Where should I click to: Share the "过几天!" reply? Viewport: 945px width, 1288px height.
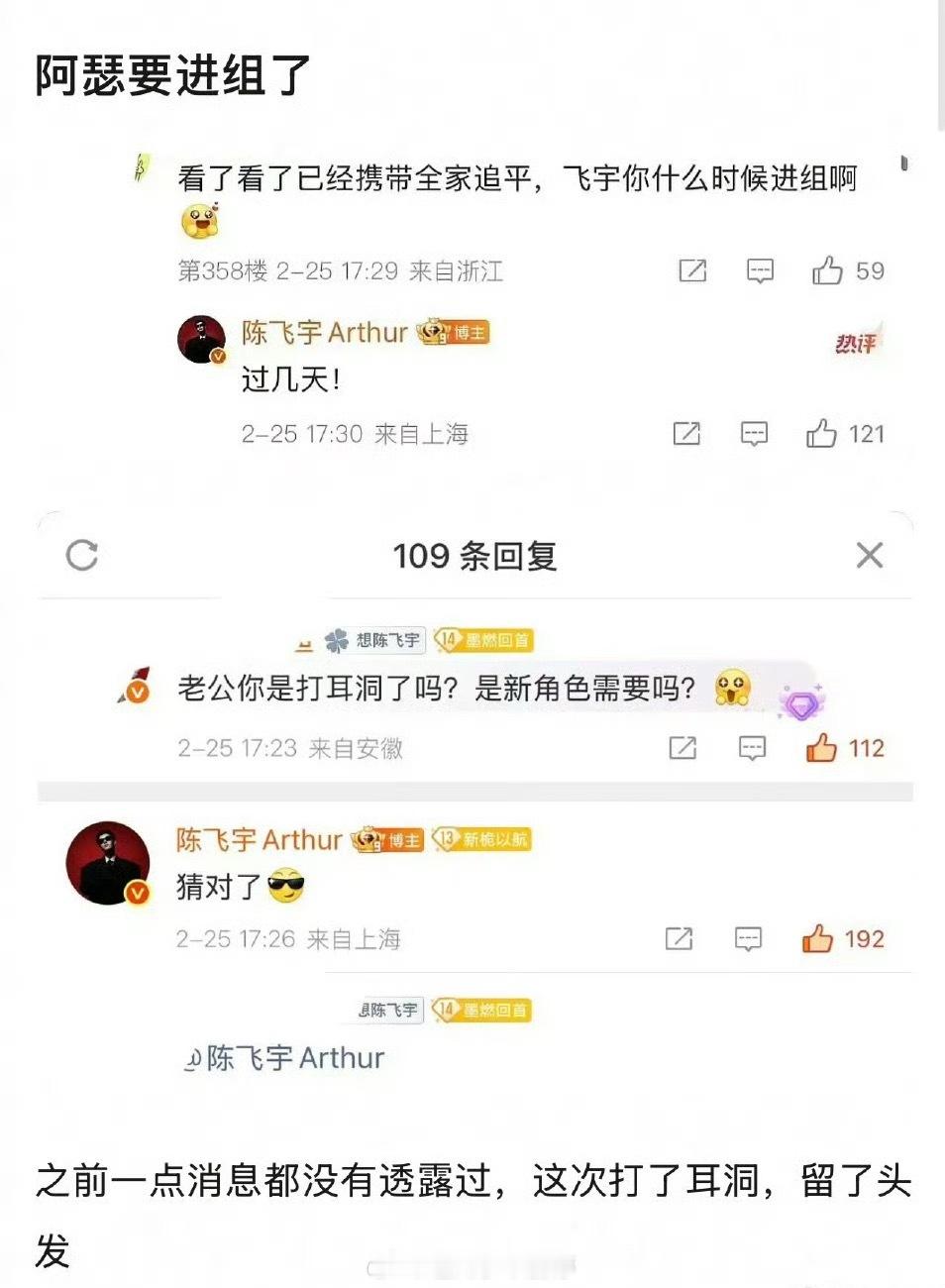pyautogui.click(x=686, y=433)
